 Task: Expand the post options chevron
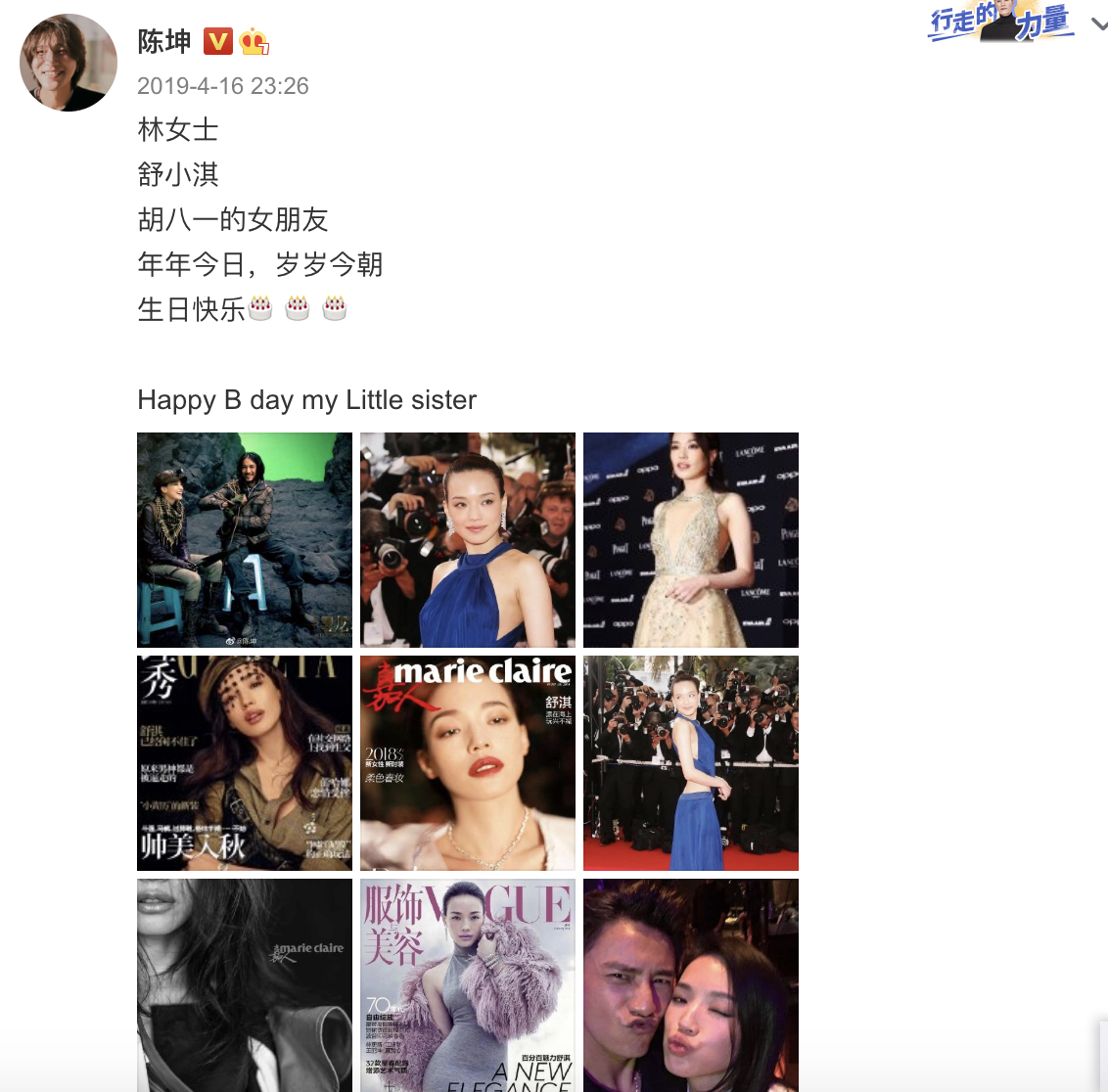tap(1098, 25)
